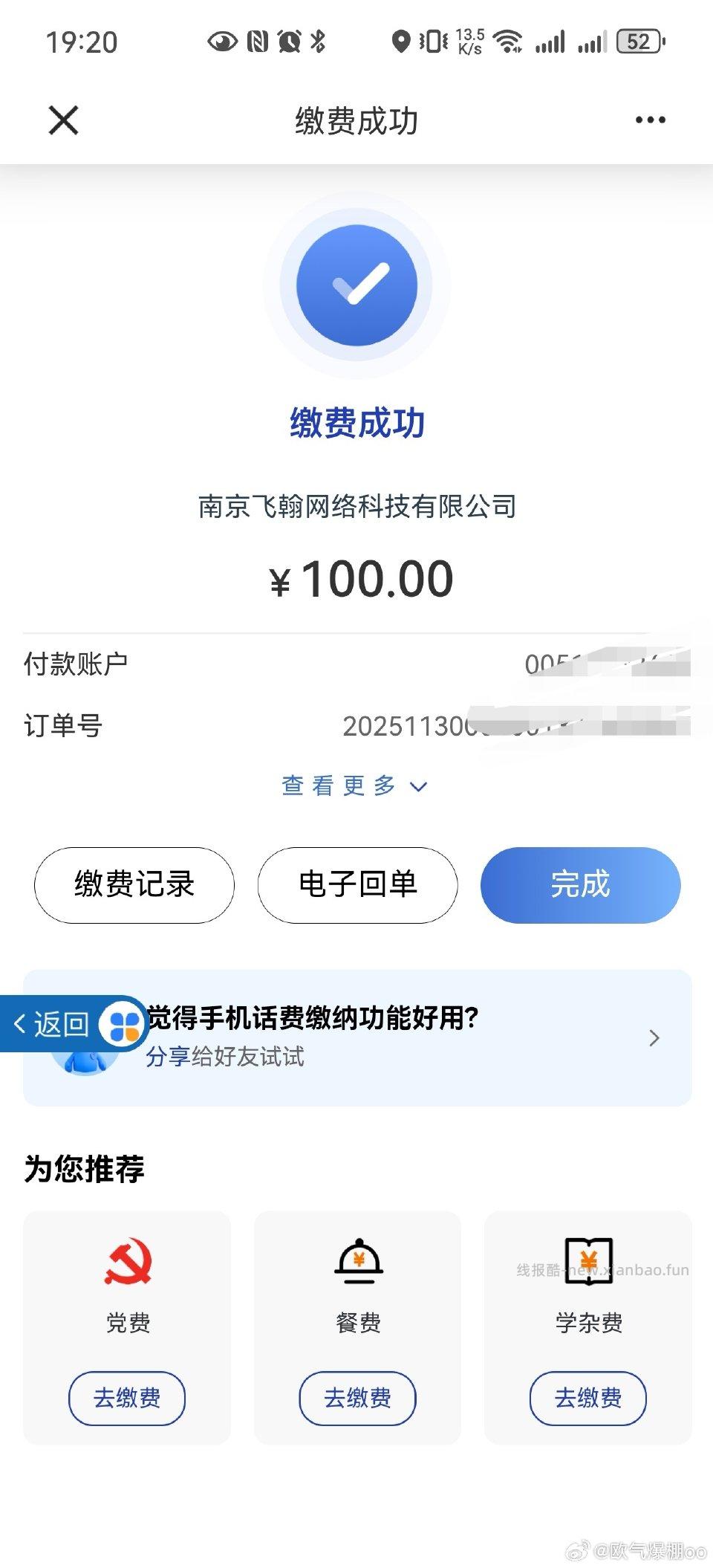Open 电子回单 electronic receipt

pos(357,885)
